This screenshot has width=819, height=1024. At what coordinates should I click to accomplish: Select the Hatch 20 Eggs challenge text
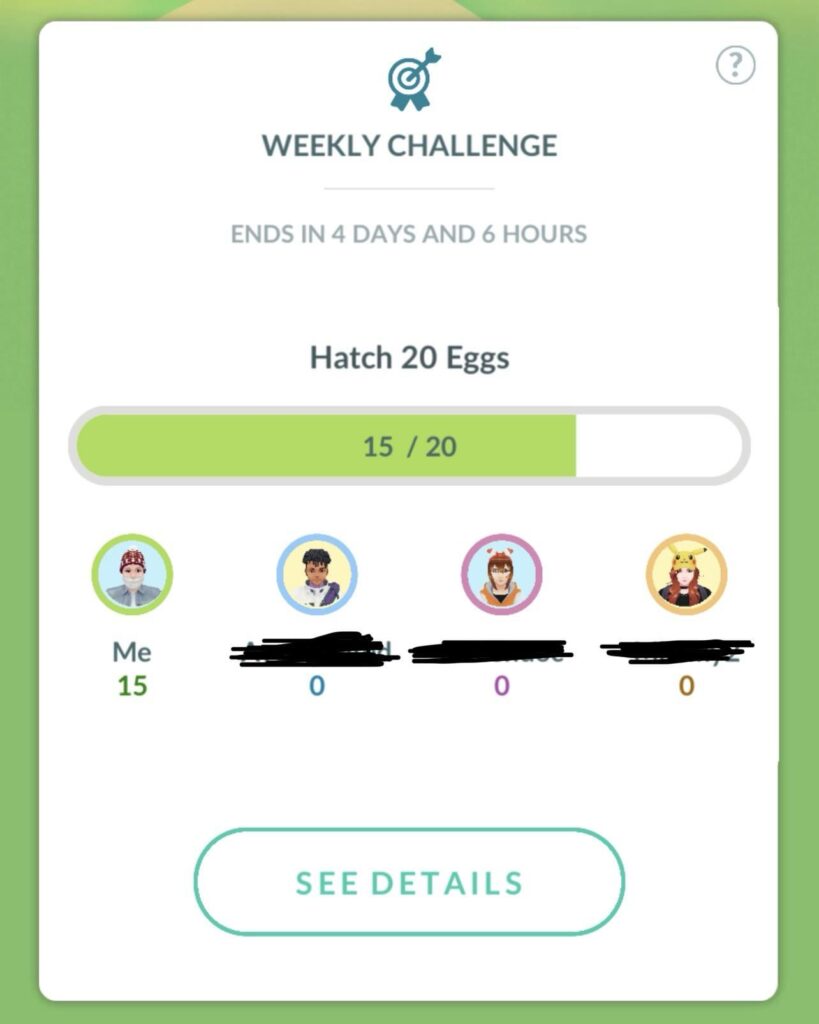407,357
